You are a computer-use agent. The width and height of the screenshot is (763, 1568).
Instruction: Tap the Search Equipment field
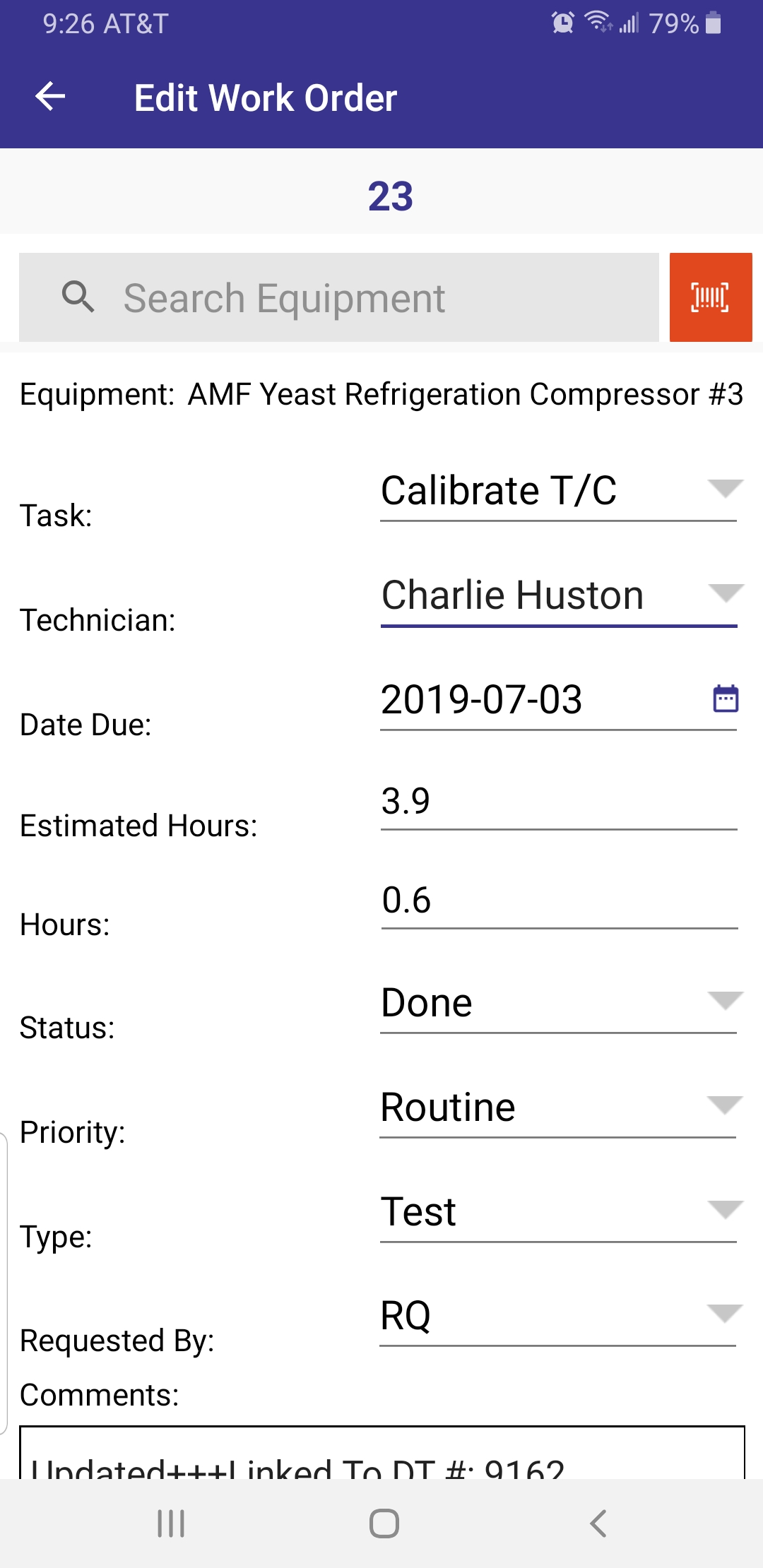click(338, 297)
